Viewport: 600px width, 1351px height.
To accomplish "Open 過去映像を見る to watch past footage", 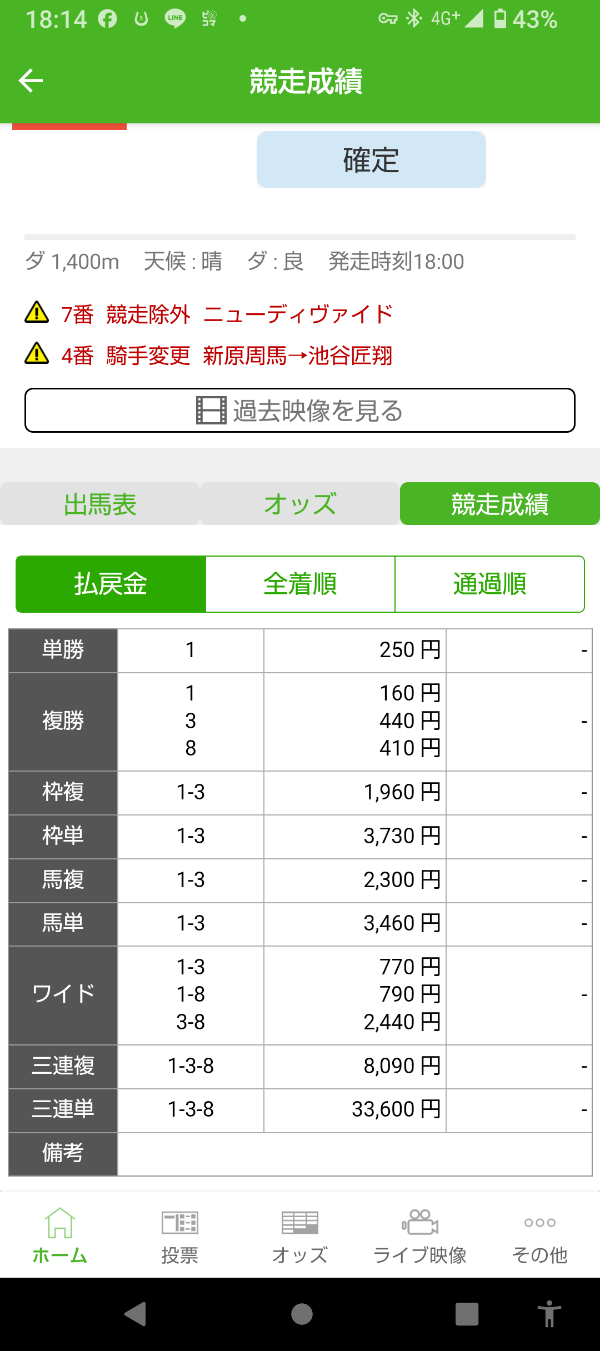I will (300, 410).
